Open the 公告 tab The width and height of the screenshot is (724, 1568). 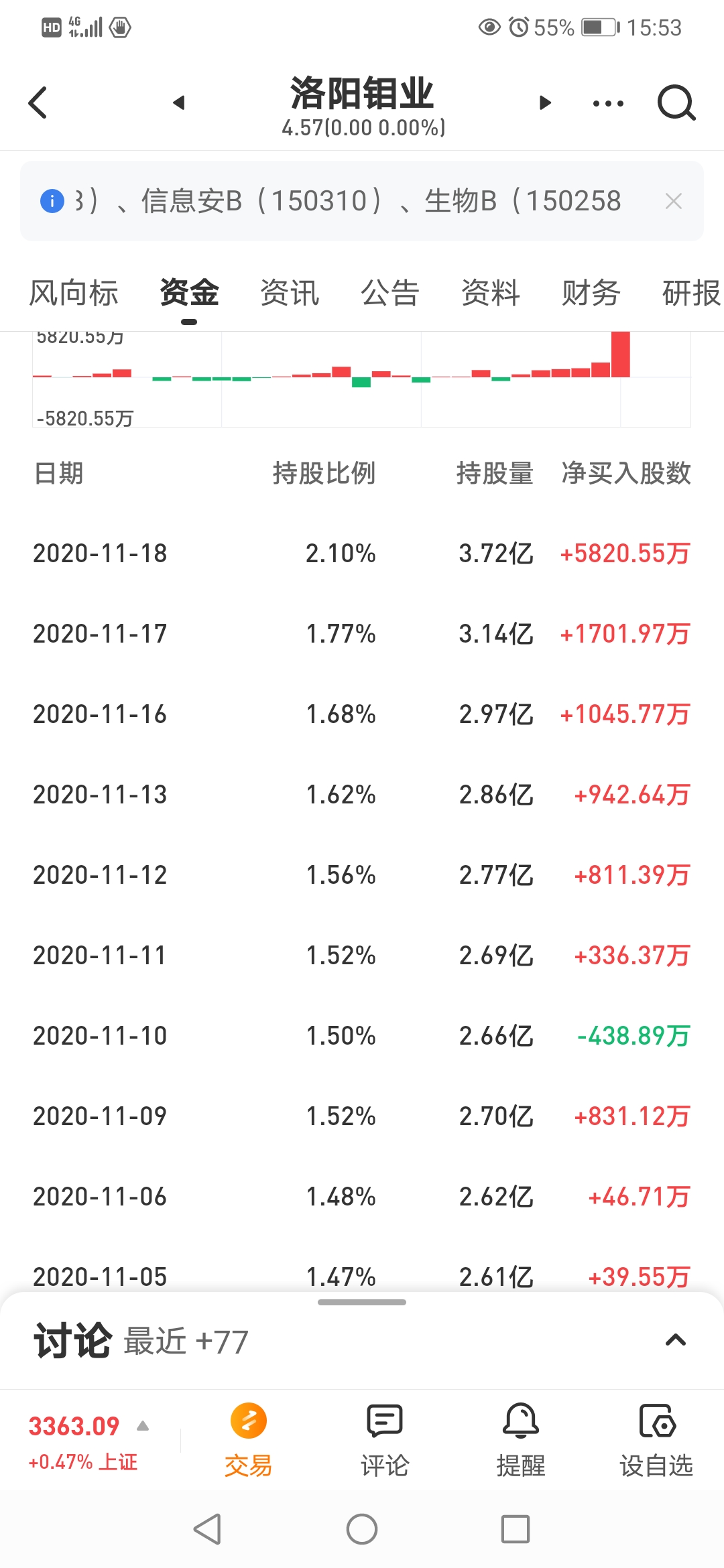tap(390, 293)
